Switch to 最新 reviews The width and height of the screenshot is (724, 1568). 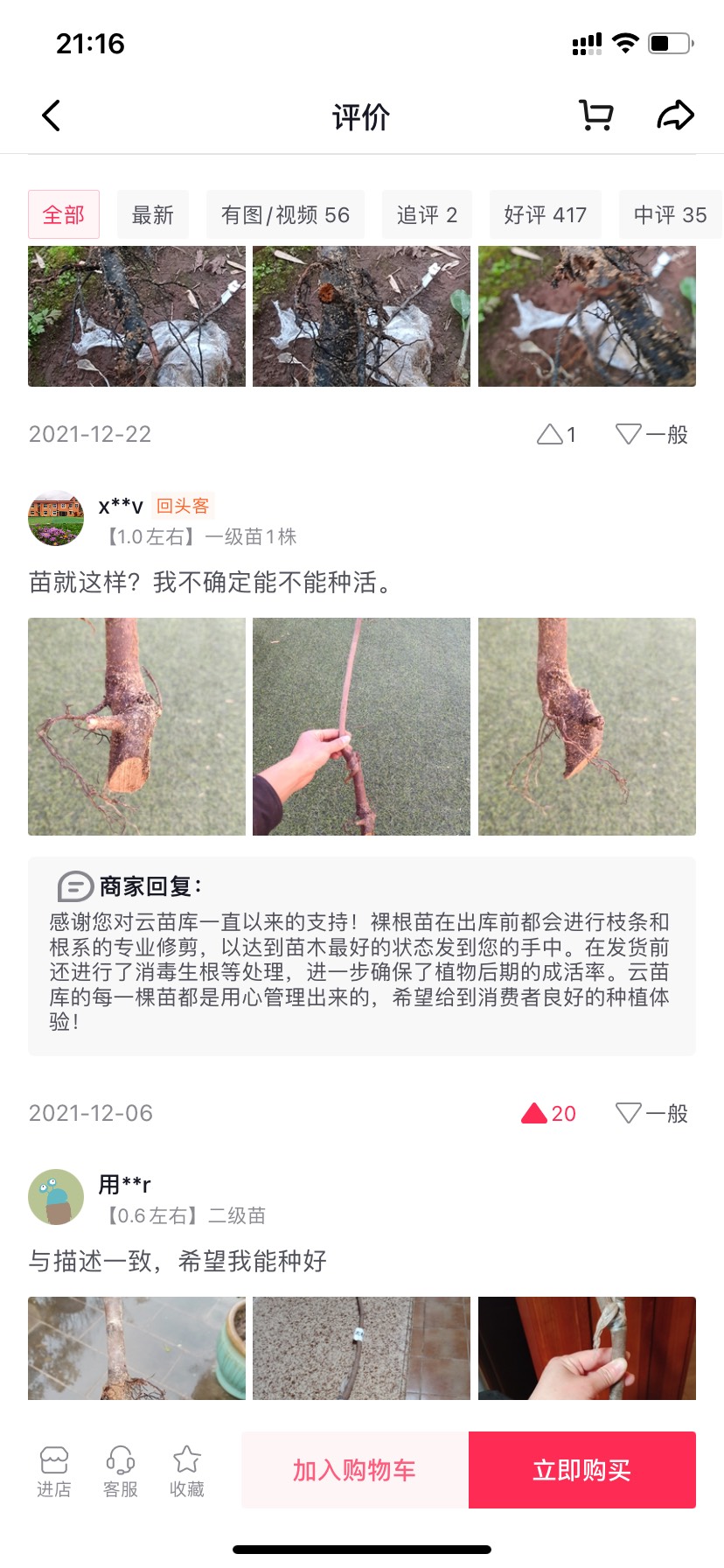tap(153, 214)
